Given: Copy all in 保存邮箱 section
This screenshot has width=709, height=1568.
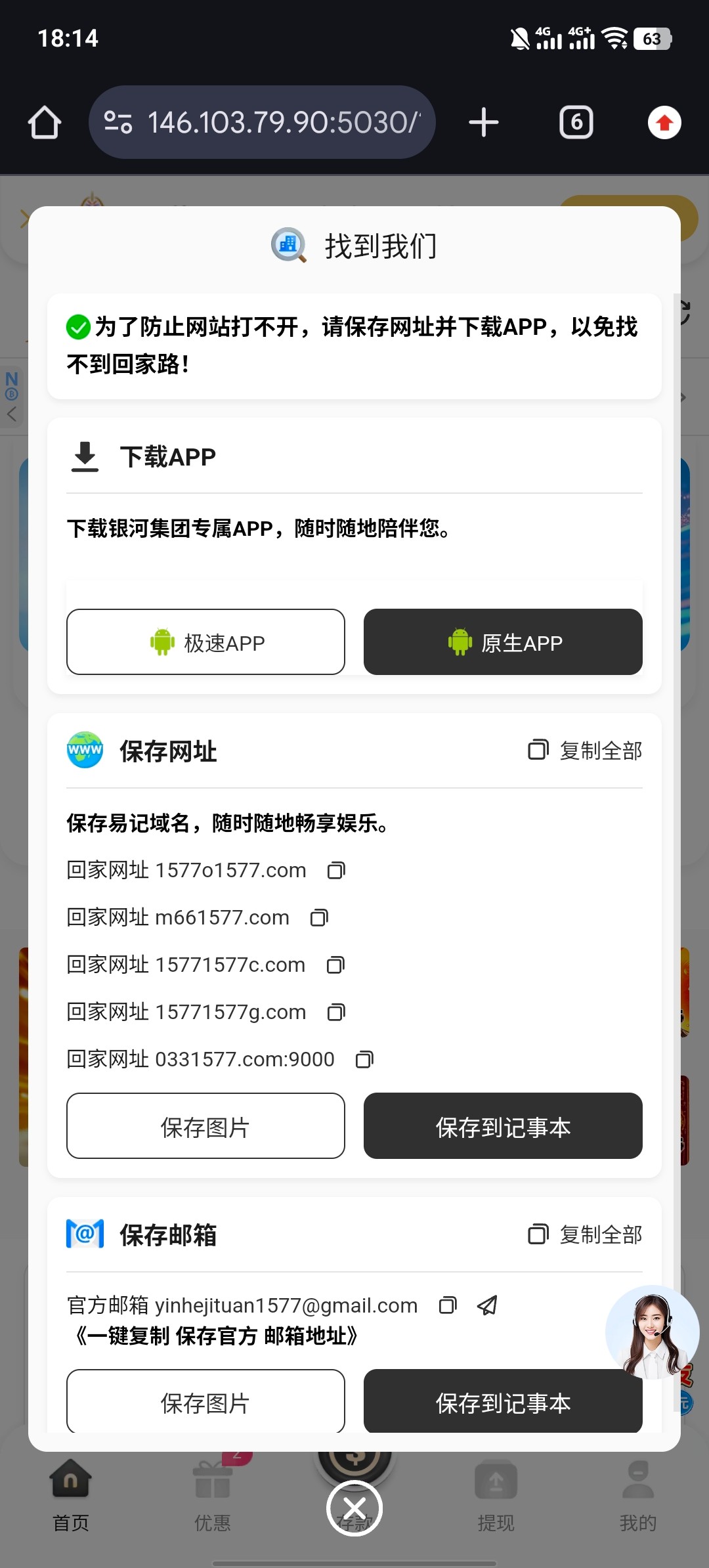Looking at the screenshot, I should [586, 1234].
